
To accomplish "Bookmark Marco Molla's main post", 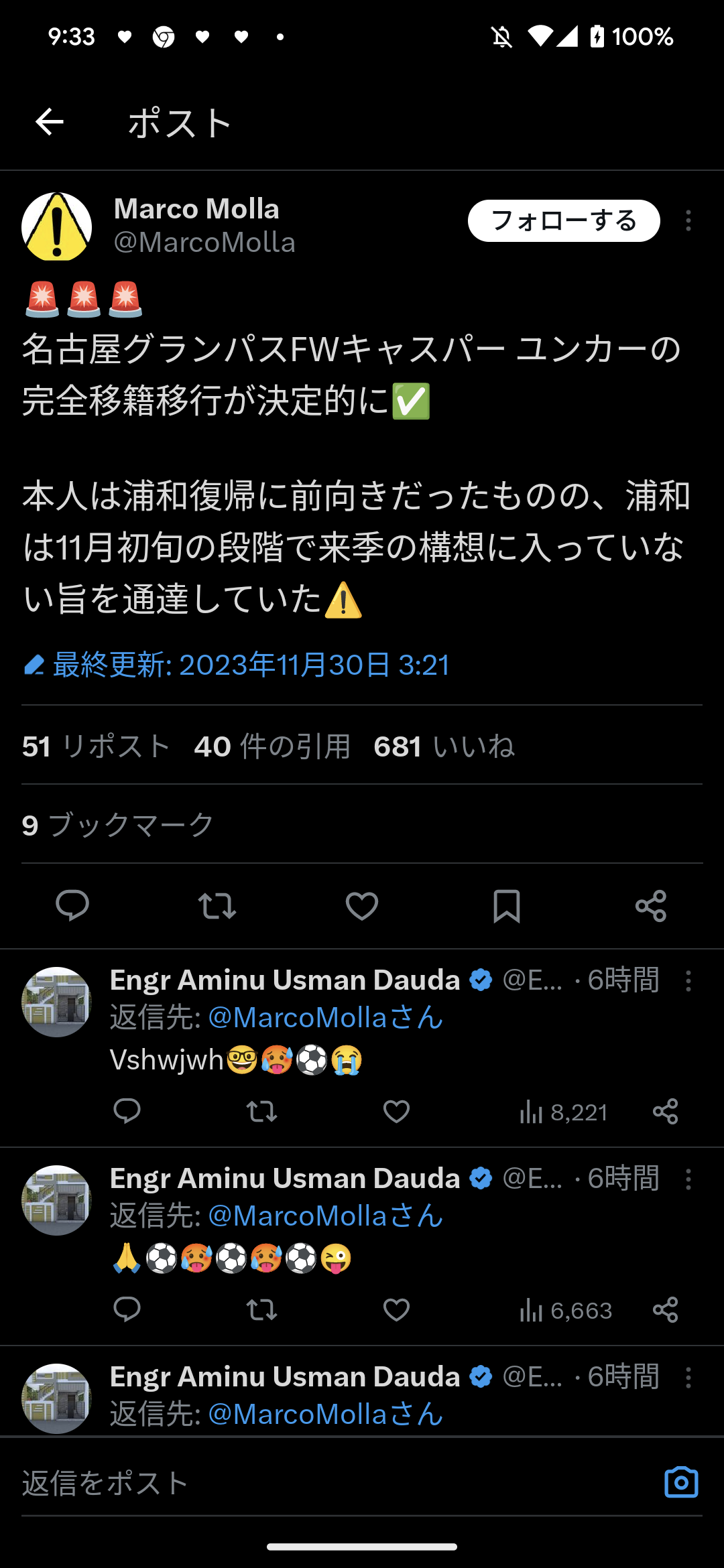I will 507,906.
